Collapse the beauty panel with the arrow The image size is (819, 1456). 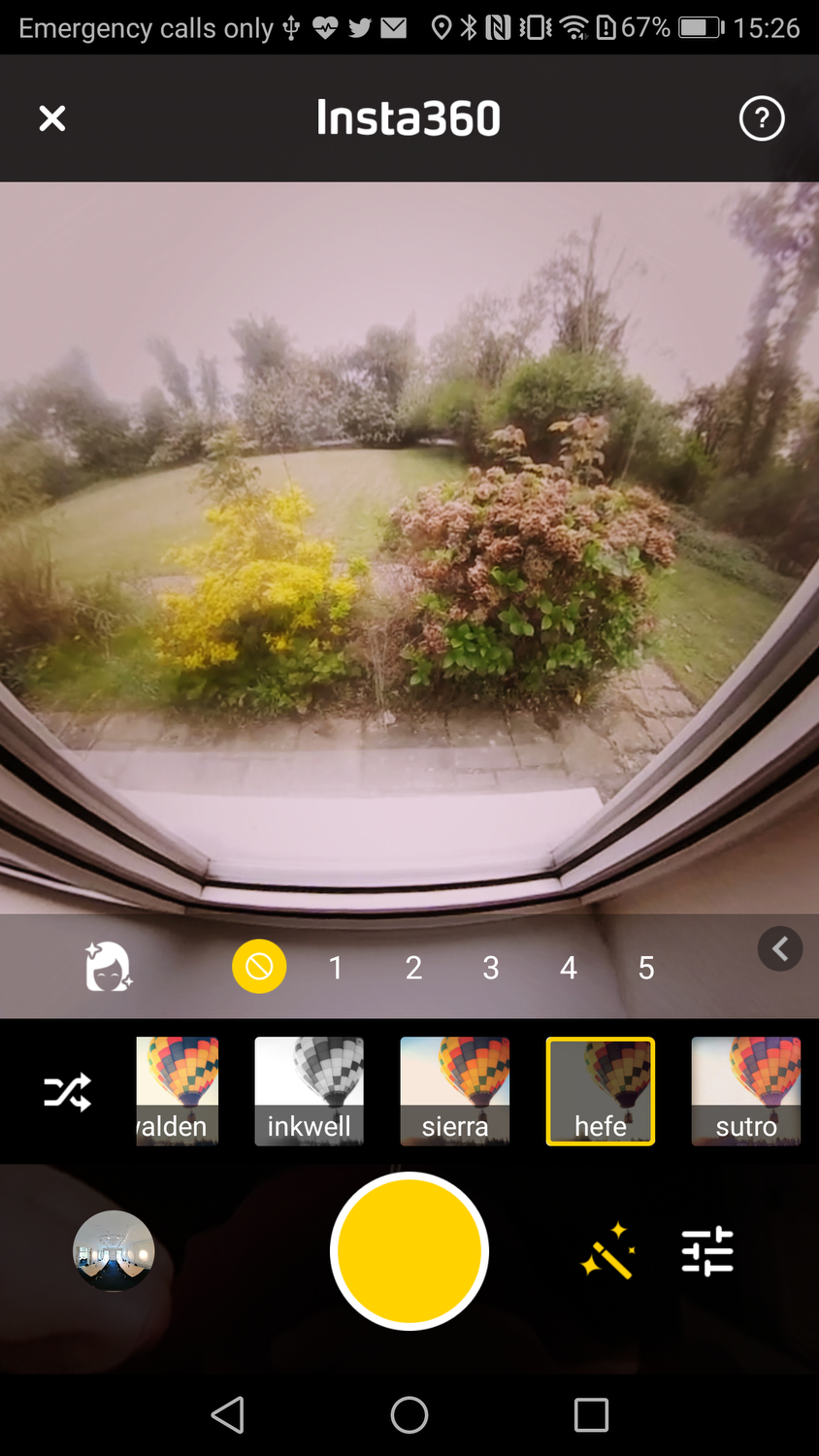[x=780, y=948]
